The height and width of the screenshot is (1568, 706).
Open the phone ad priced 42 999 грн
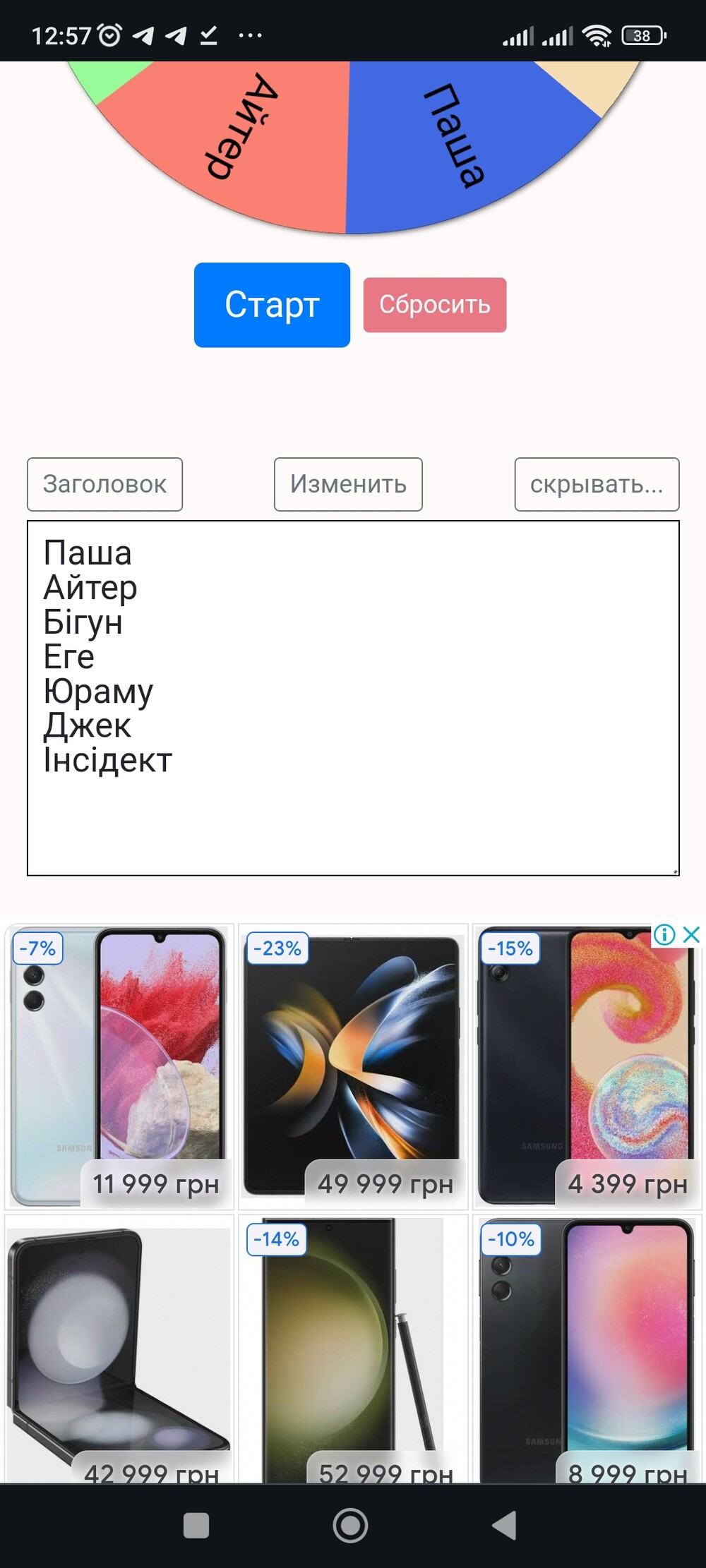119,1349
